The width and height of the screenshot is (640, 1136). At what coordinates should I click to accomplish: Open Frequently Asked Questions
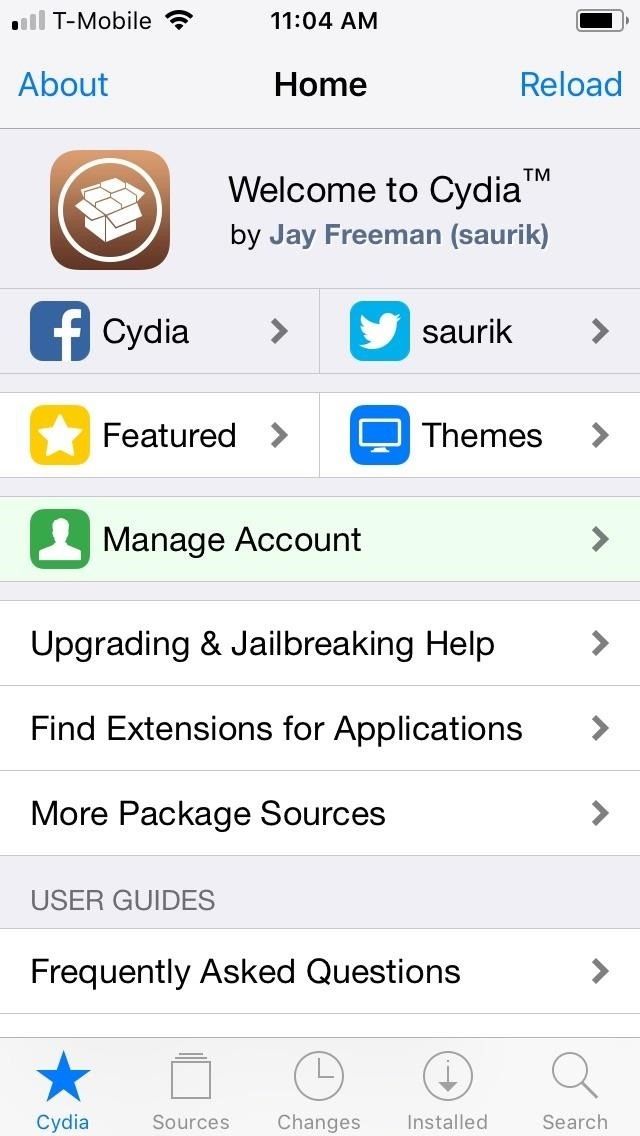pos(320,971)
